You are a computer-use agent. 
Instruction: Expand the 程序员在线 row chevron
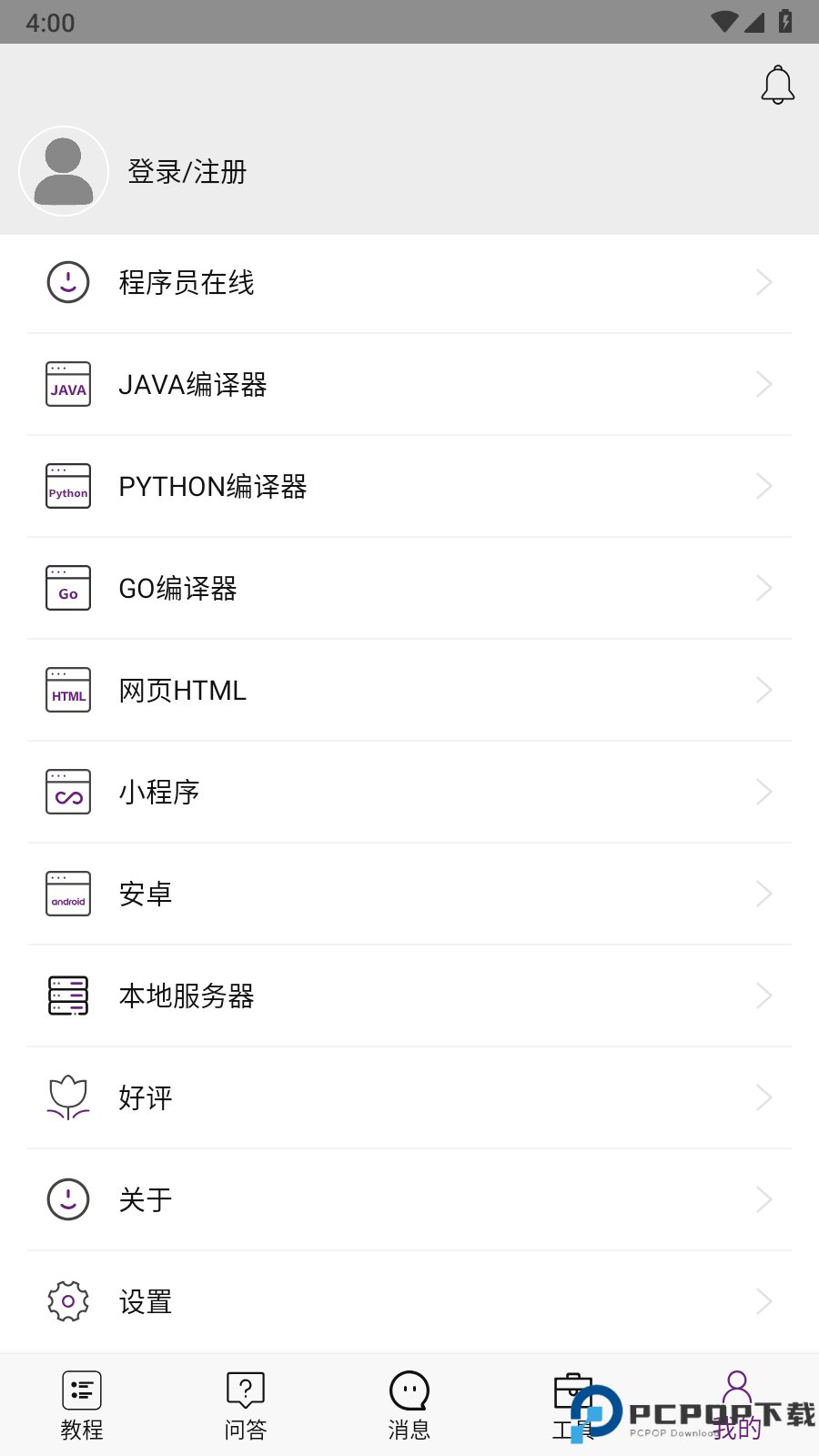point(763,282)
